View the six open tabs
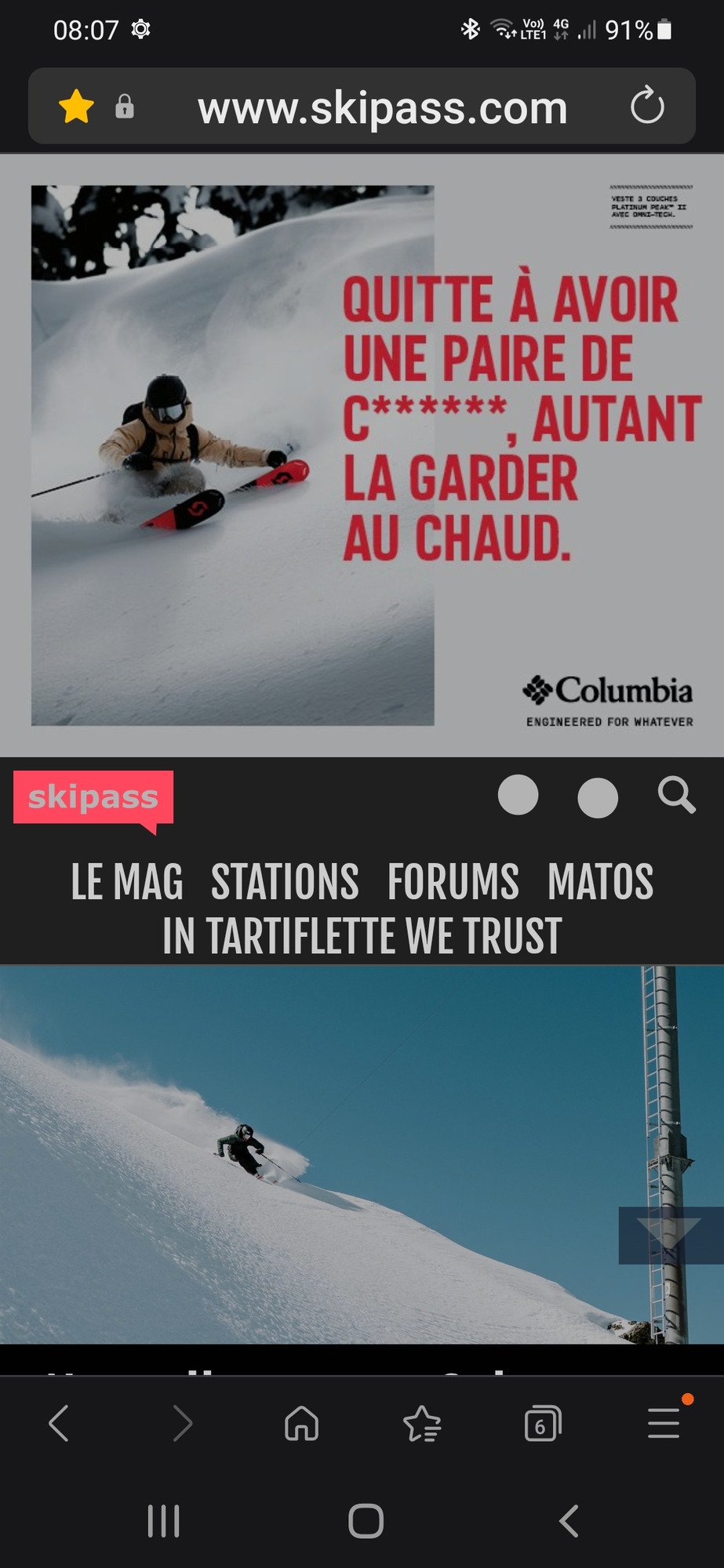This screenshot has width=724, height=1568. (542, 1424)
